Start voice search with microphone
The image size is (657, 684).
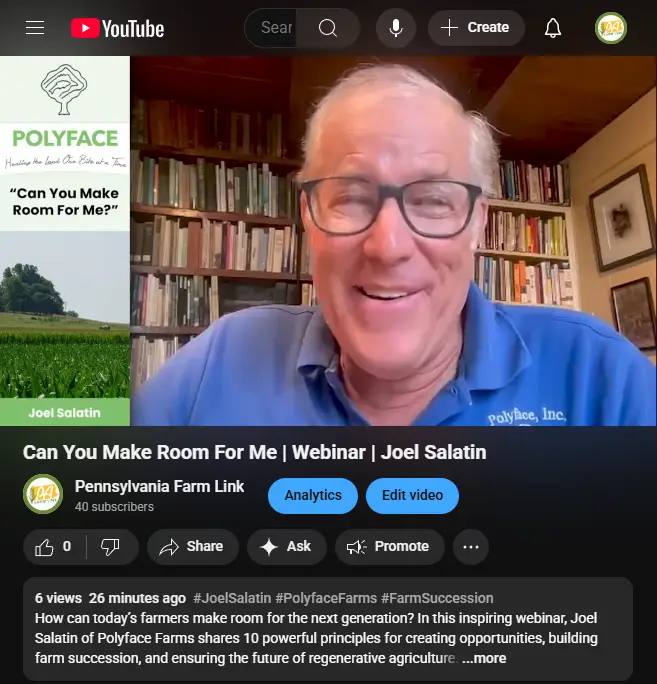coord(396,28)
